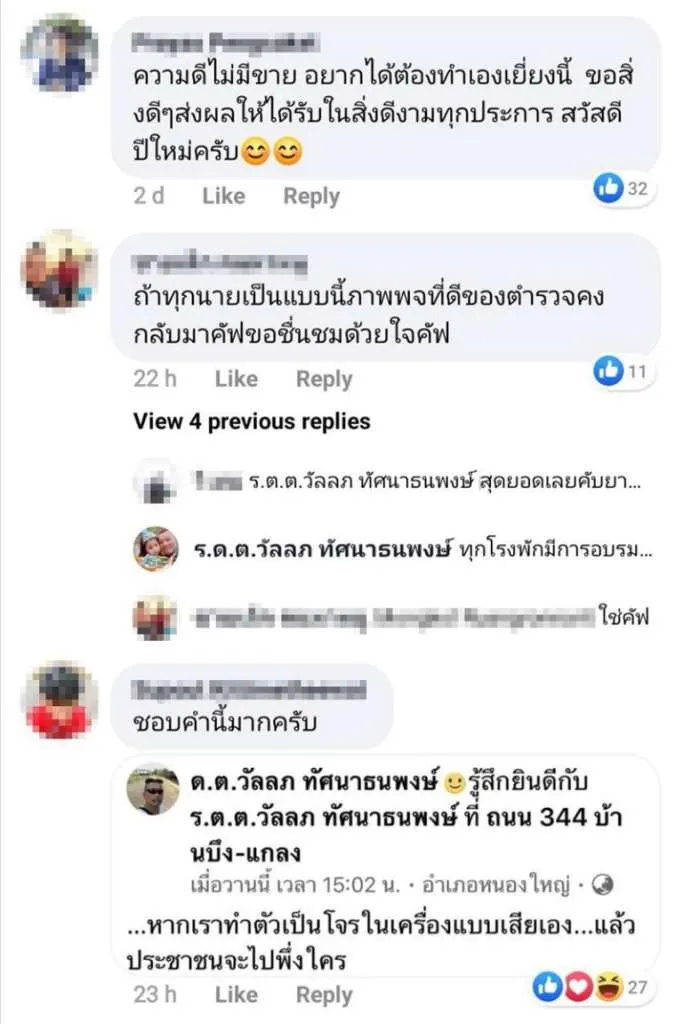Reply to the comment posted 2 d ago
683x1024 pixels.
pos(311,196)
